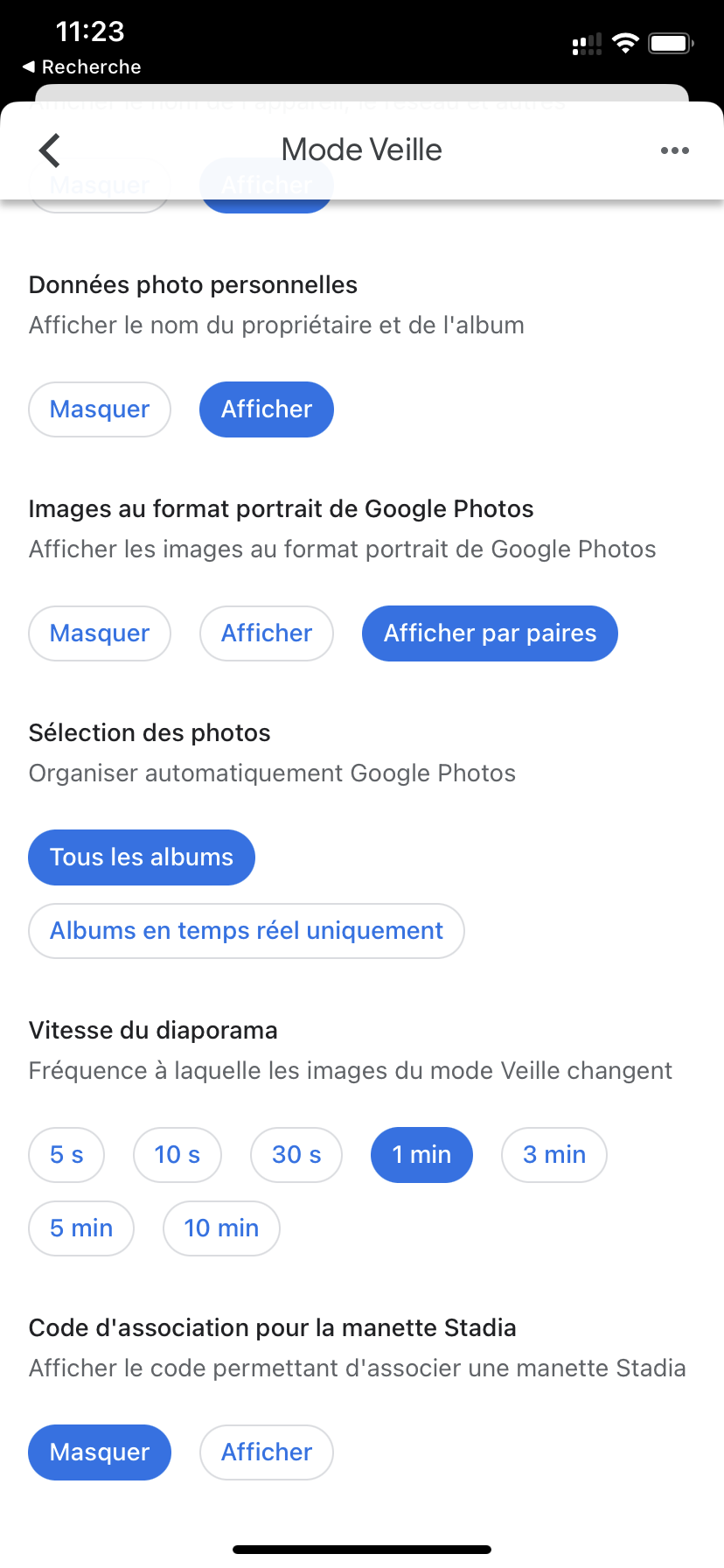Set slideshow speed to 3 min
The width and height of the screenshot is (724, 1568).
pyautogui.click(x=554, y=1155)
